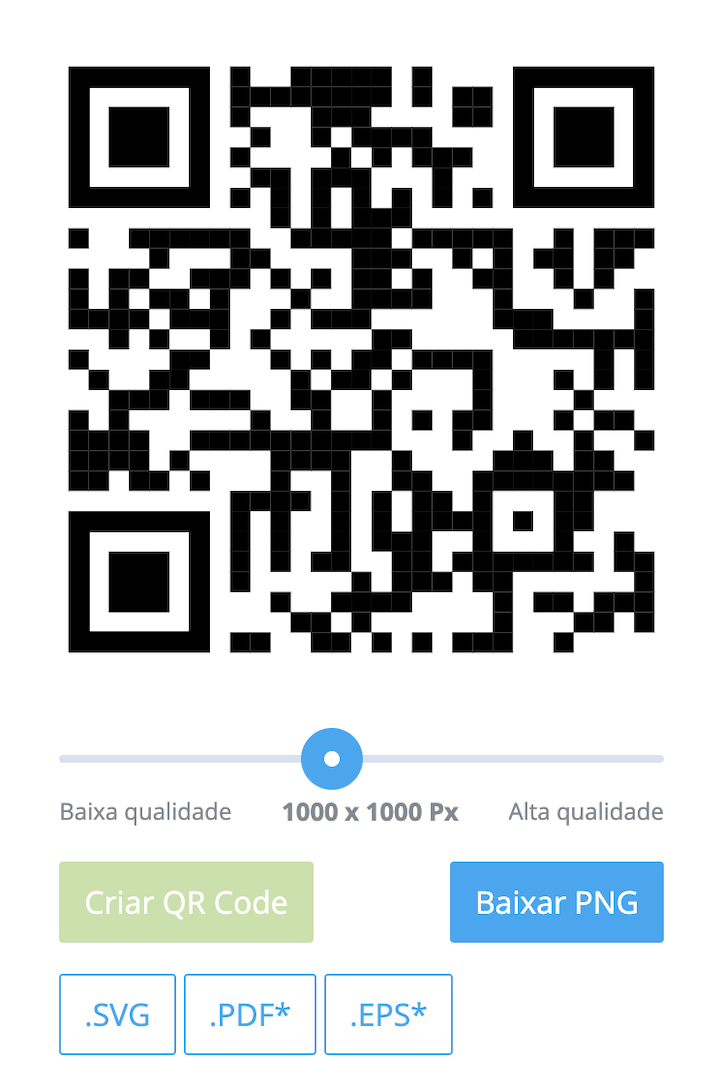720x1088 pixels.
Task: Click the resolution slider handle
Action: tap(330, 758)
